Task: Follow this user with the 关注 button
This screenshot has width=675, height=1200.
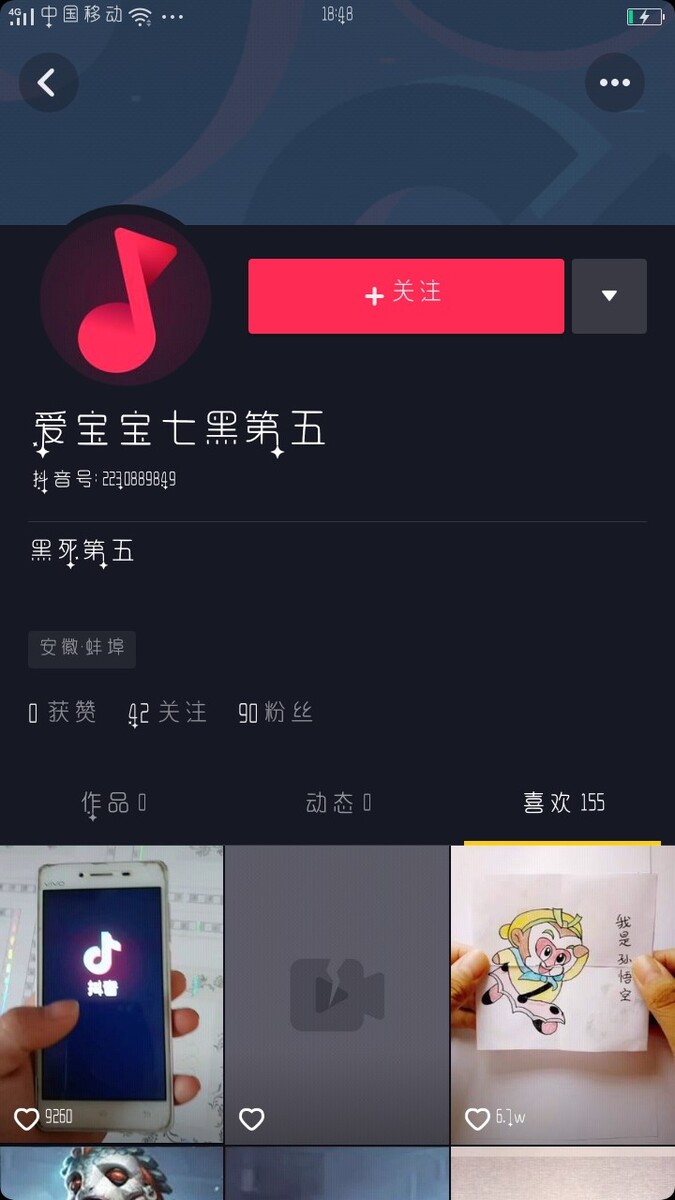Action: (x=406, y=296)
